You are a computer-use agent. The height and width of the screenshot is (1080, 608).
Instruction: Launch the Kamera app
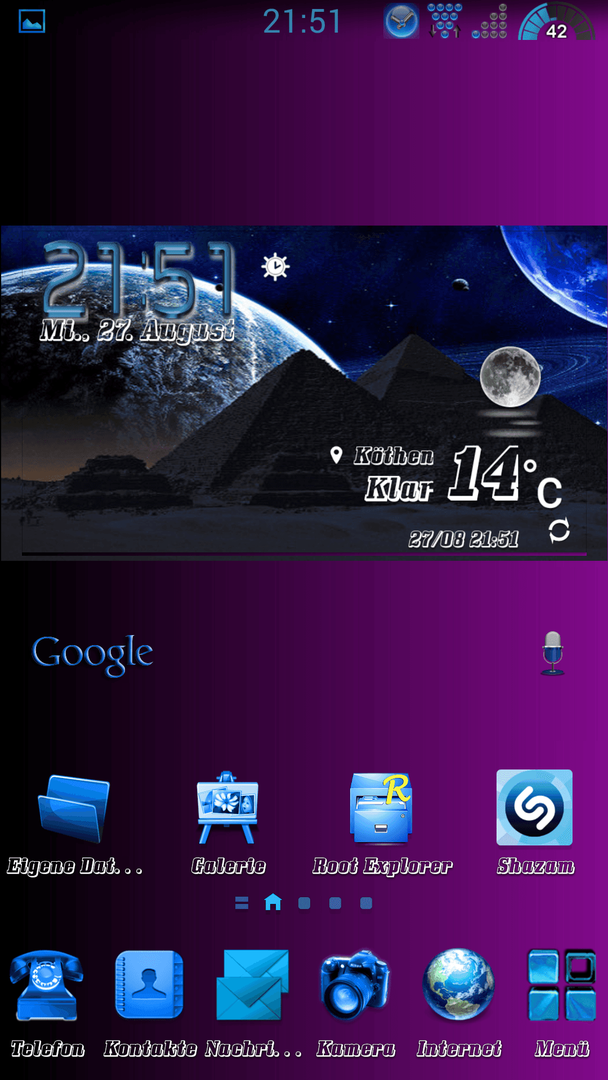click(x=355, y=986)
